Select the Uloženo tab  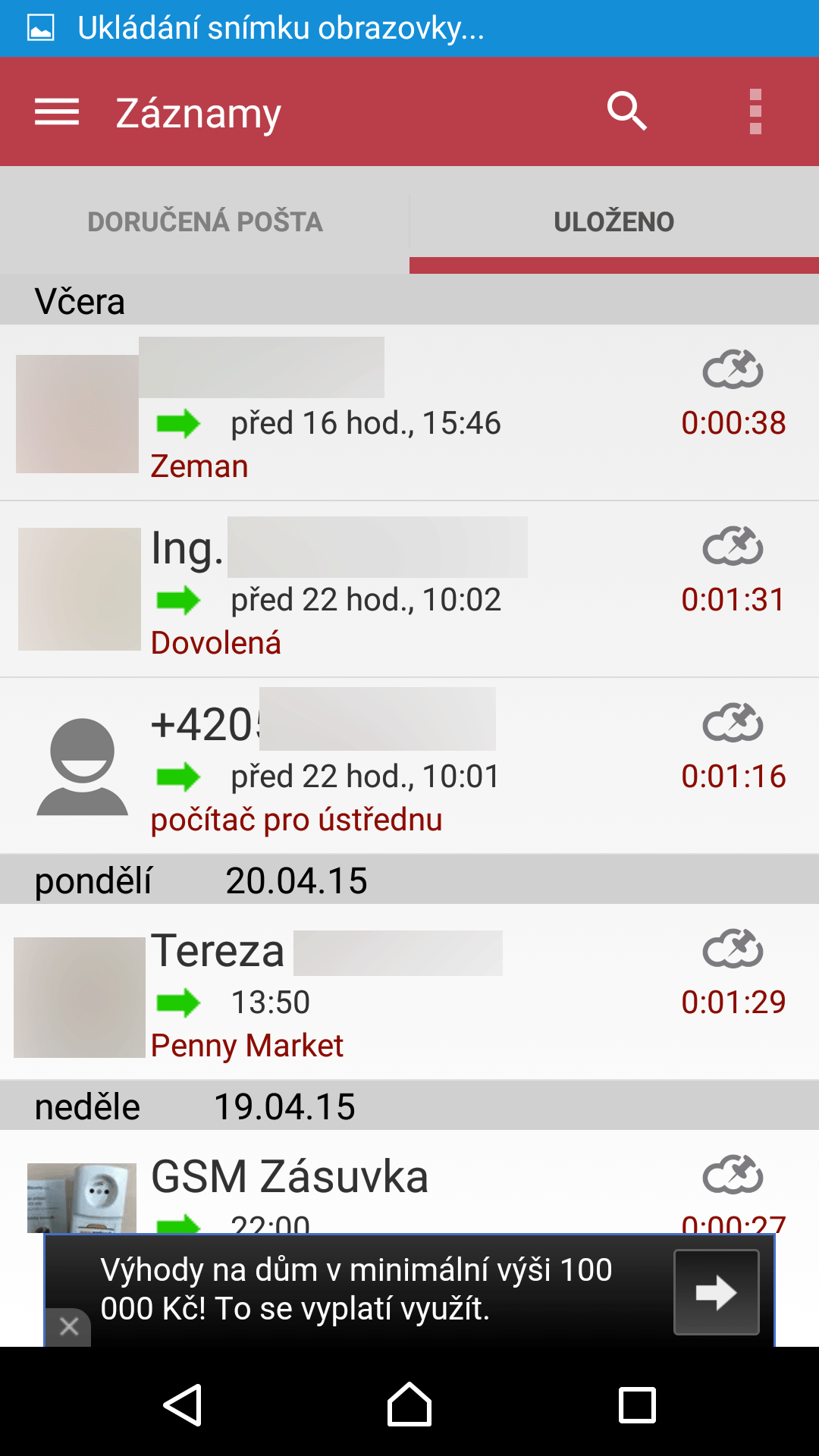[613, 221]
